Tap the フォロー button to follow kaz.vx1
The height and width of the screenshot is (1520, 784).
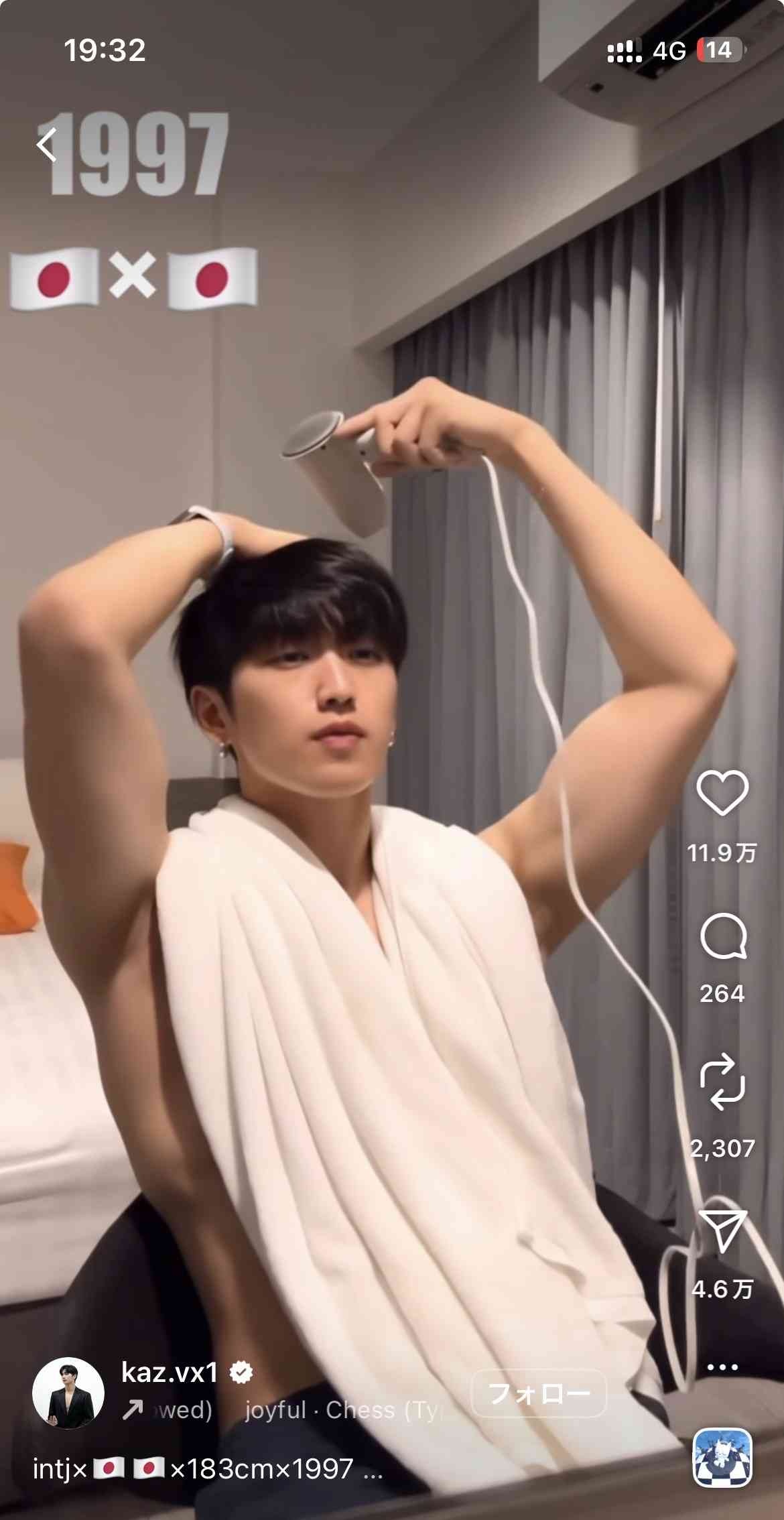(539, 1394)
